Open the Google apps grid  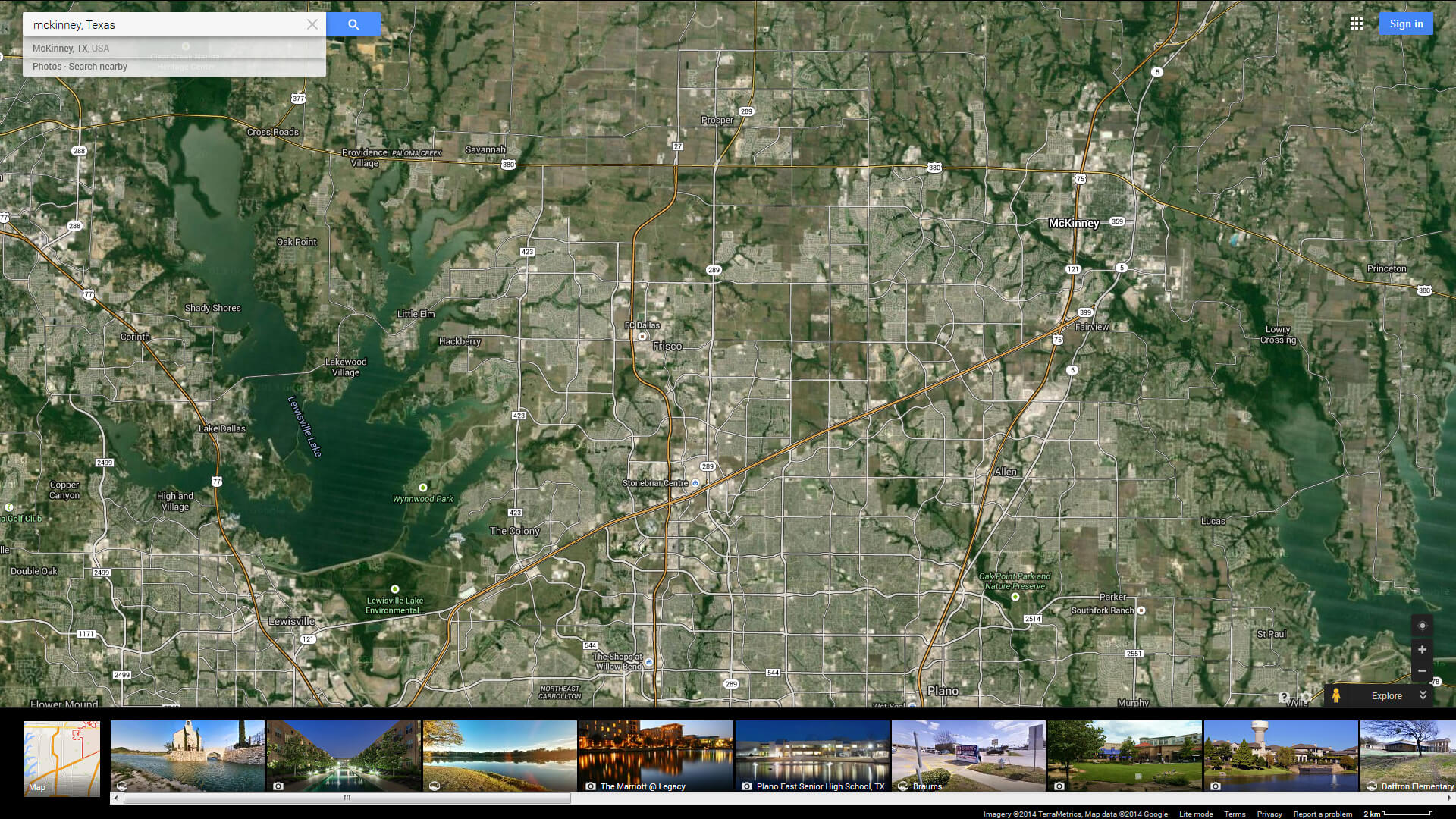click(x=1357, y=24)
